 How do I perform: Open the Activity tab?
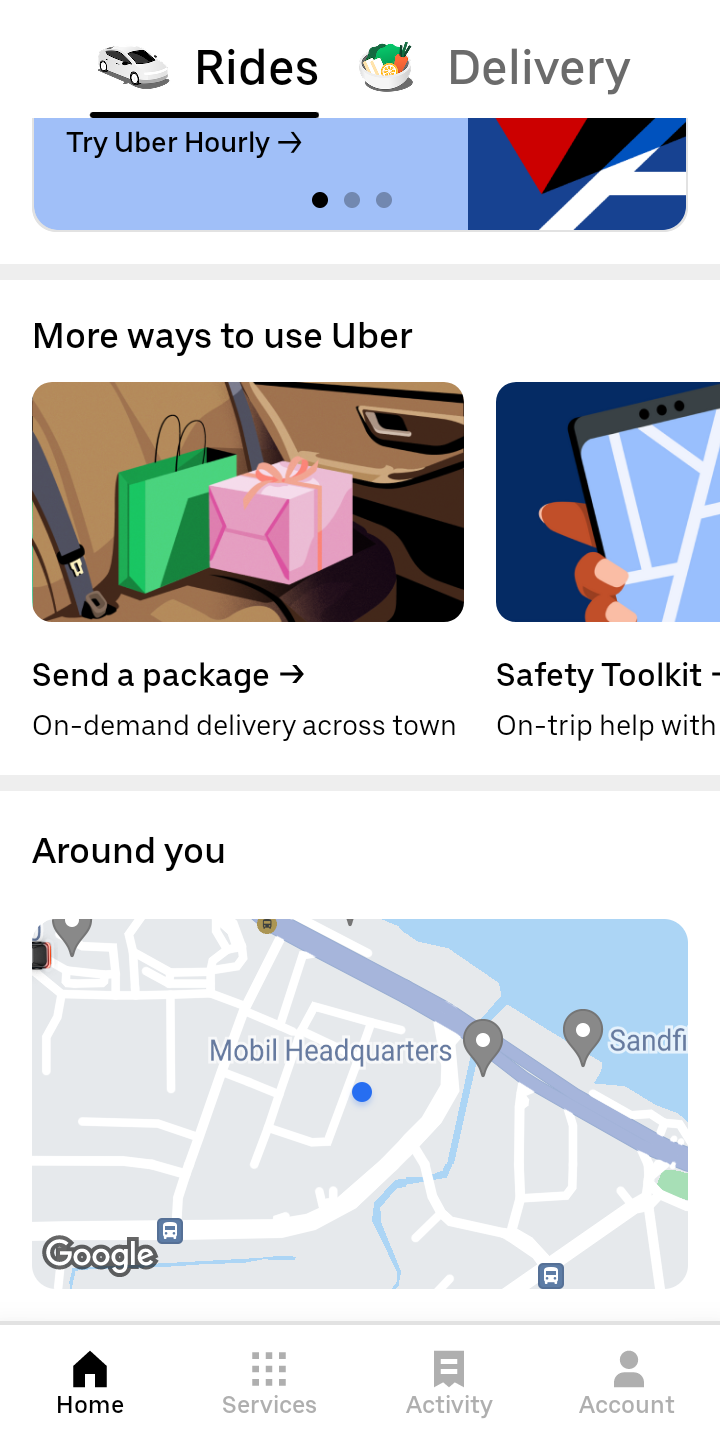[x=449, y=1383]
